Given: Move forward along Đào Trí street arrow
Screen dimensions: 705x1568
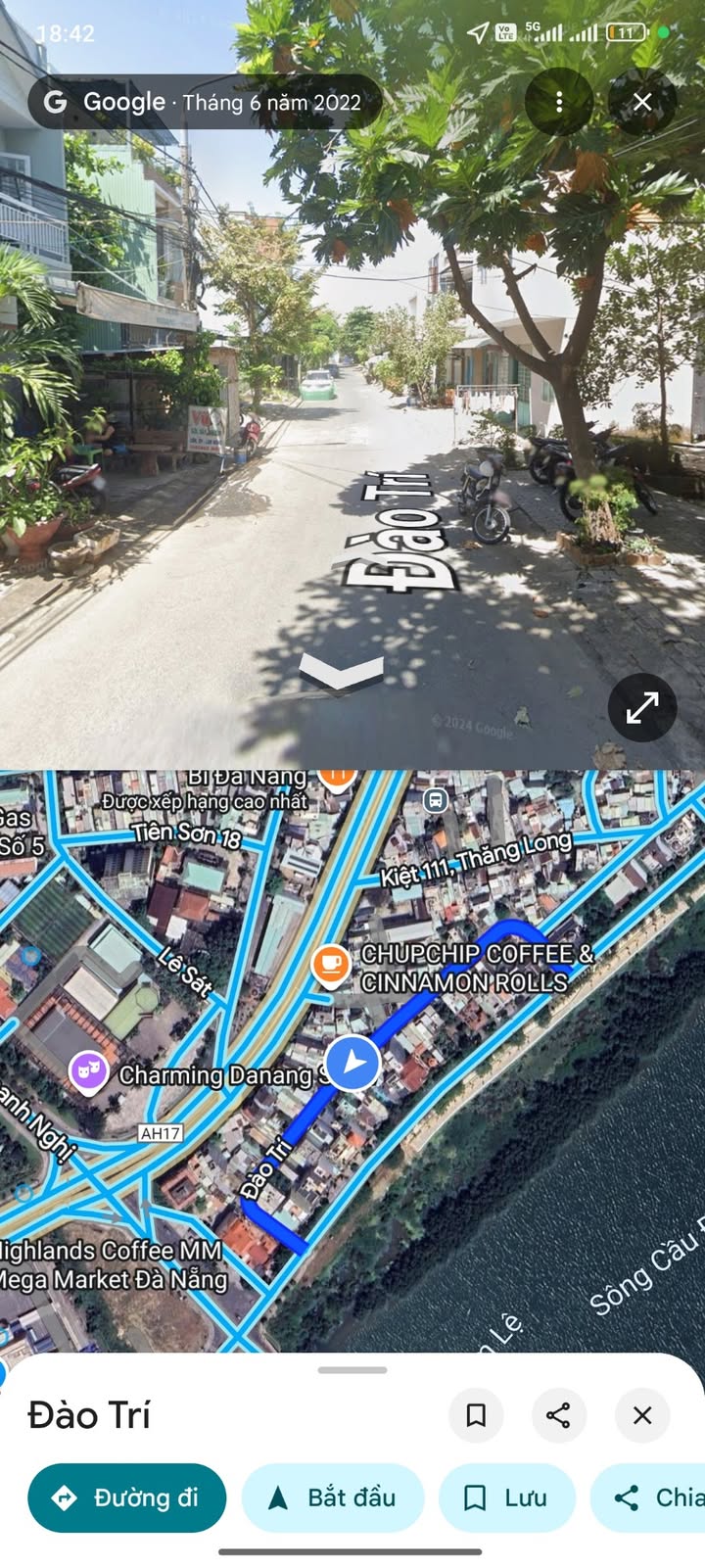Looking at the screenshot, I should [341, 672].
